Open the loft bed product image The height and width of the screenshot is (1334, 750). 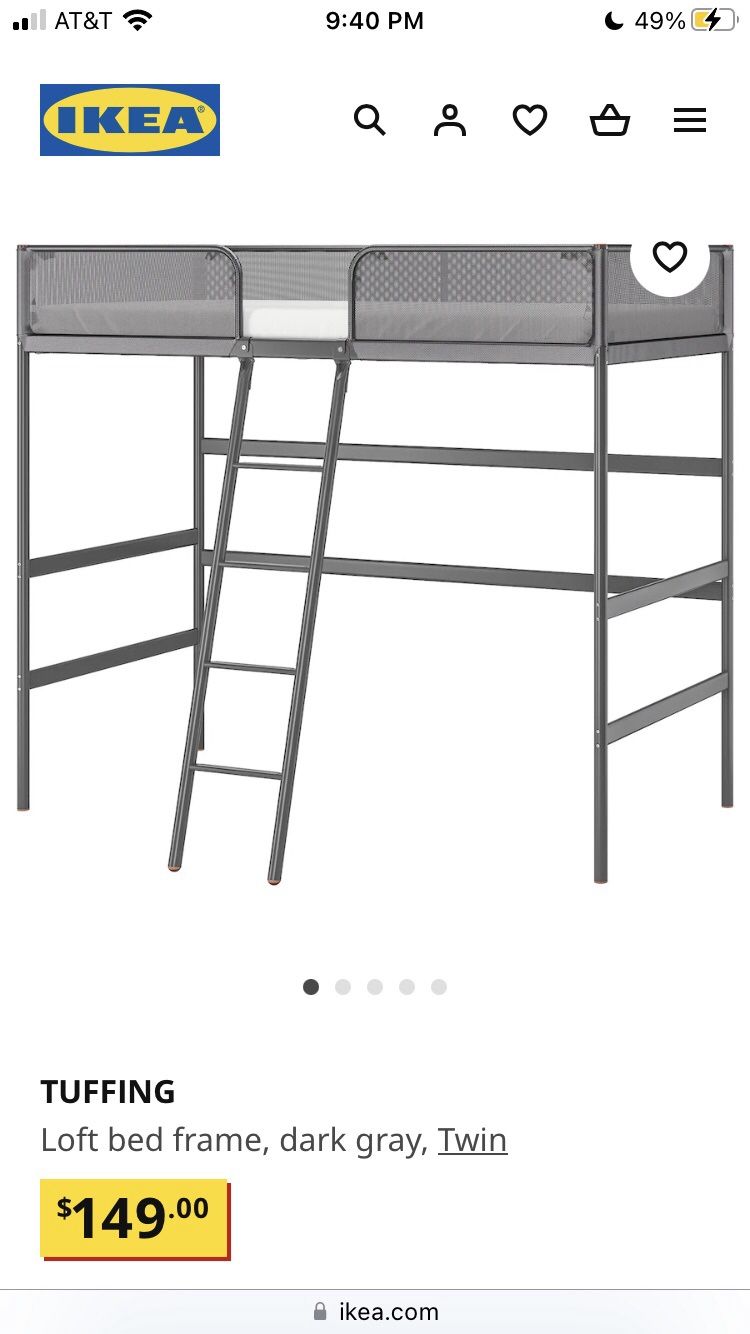coord(375,560)
